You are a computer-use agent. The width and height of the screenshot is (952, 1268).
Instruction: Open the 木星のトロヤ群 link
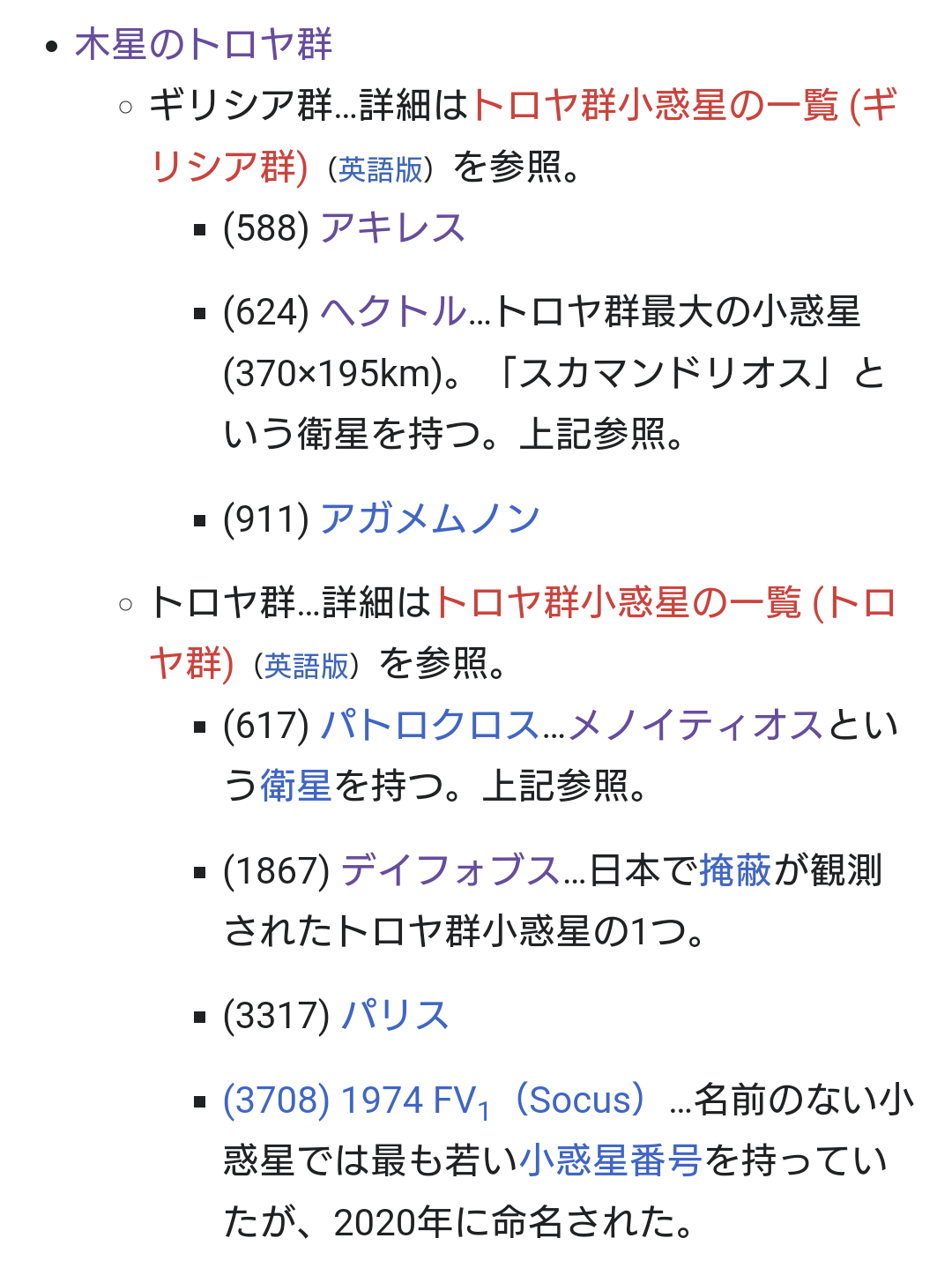[x=204, y=44]
